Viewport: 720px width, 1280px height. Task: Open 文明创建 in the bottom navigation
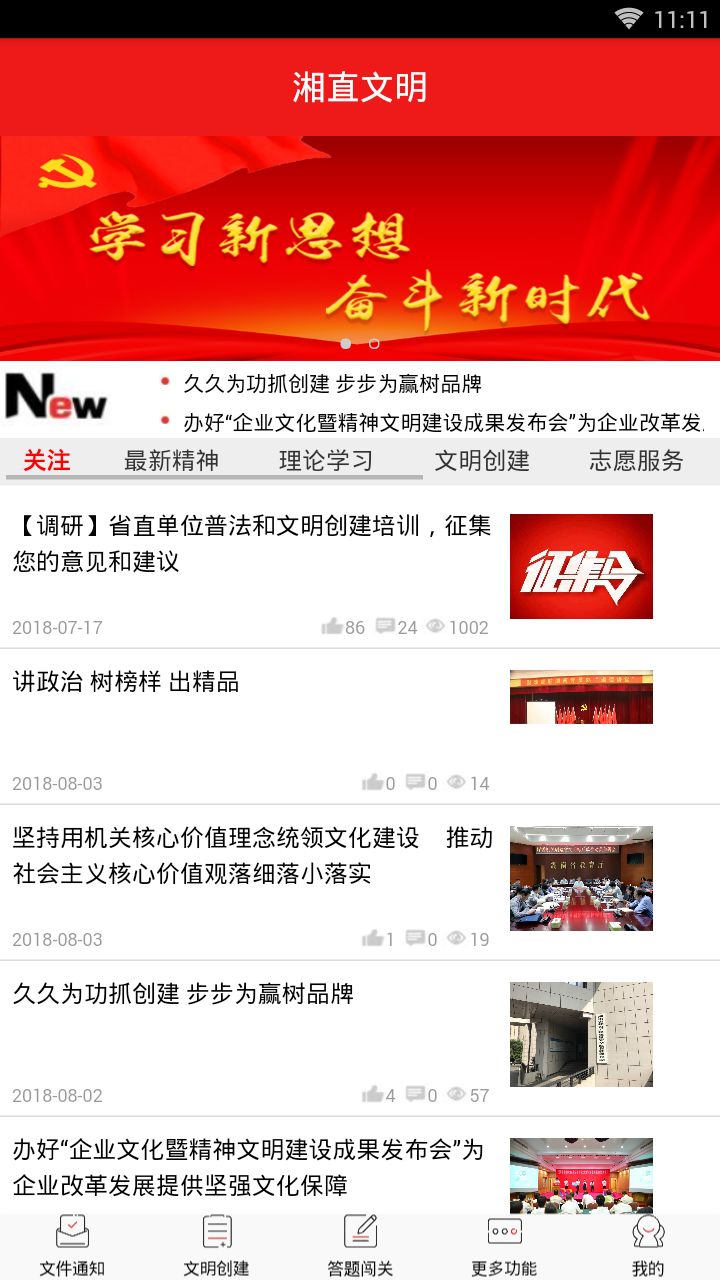point(216,1246)
